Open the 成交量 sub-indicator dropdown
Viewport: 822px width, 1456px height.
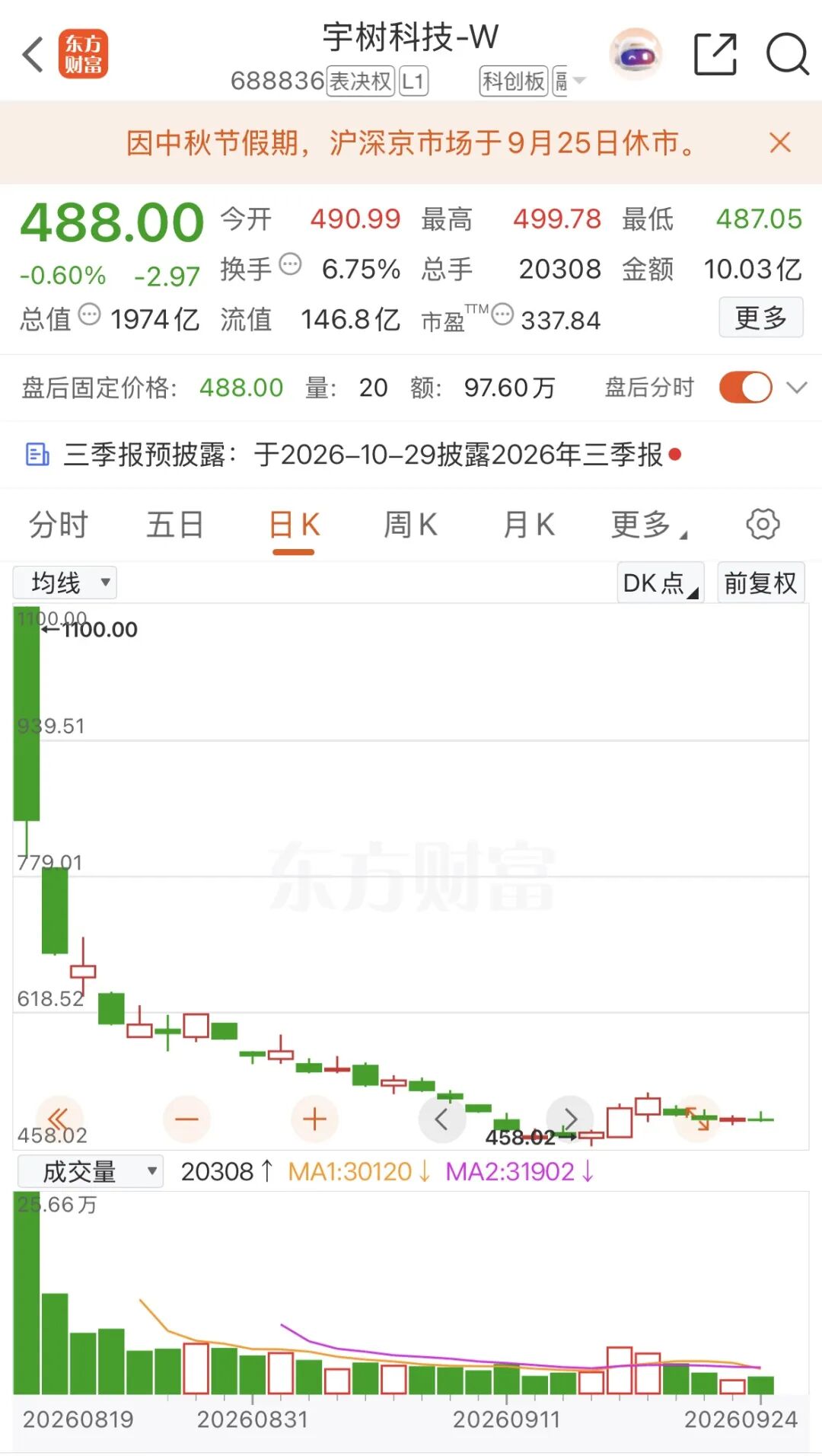click(x=90, y=1171)
